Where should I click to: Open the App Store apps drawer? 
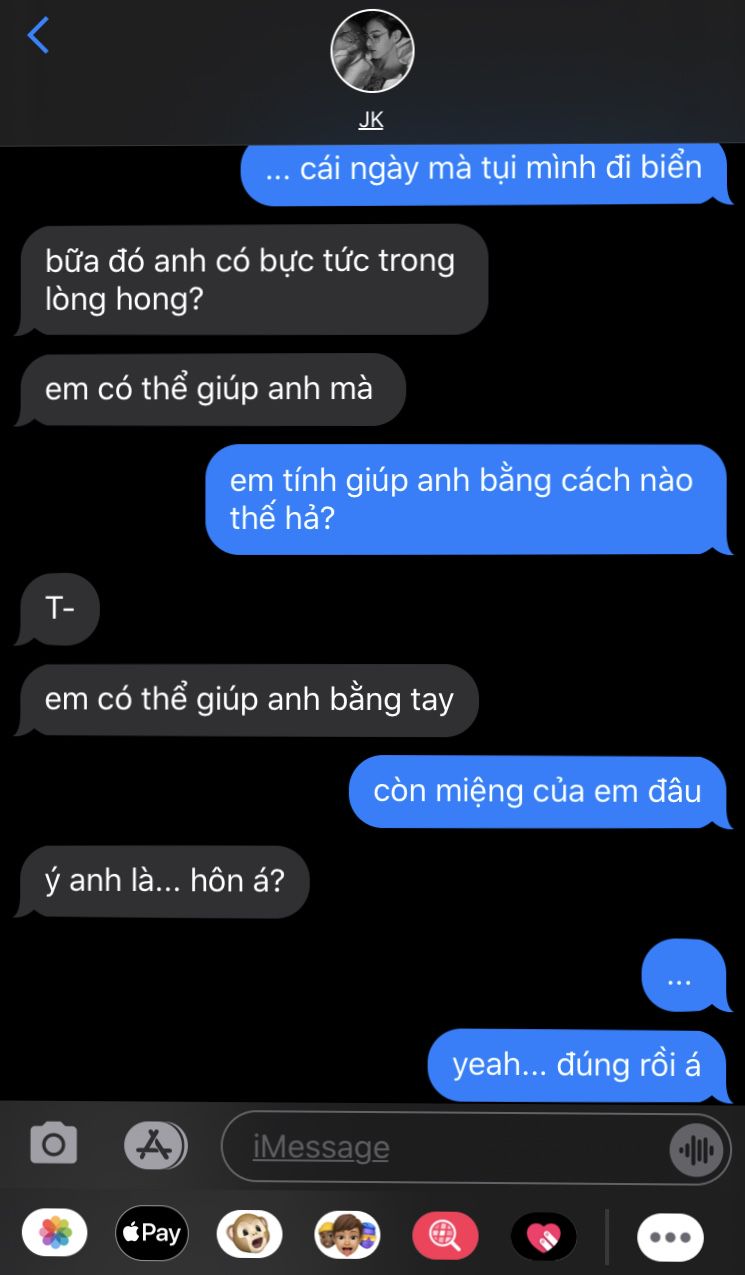154,1145
